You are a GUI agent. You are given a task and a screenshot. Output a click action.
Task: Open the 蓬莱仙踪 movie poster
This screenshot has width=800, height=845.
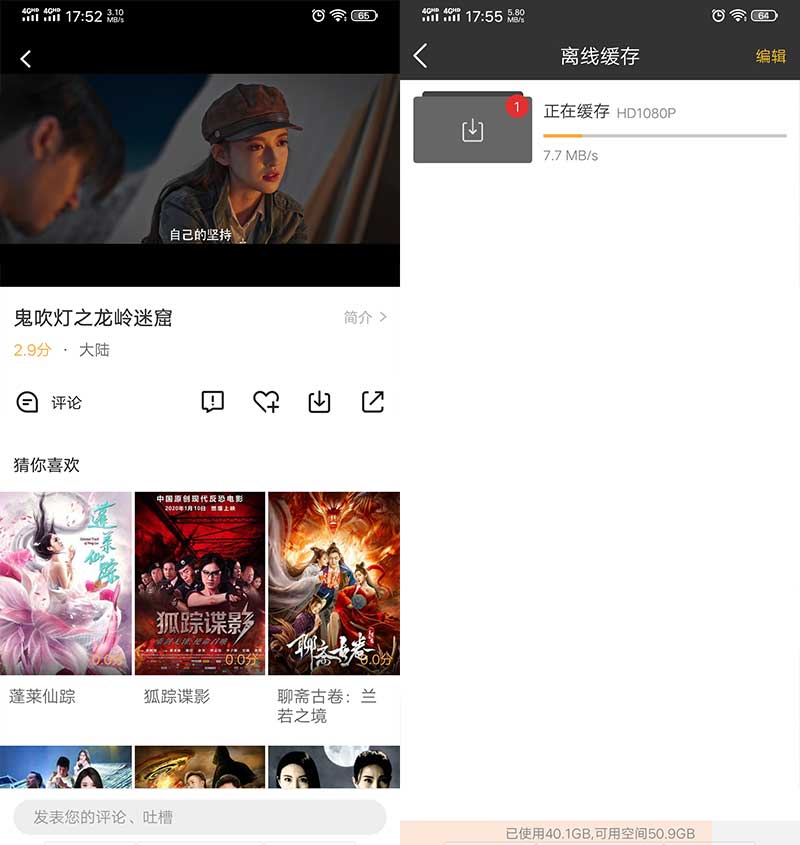(66, 583)
